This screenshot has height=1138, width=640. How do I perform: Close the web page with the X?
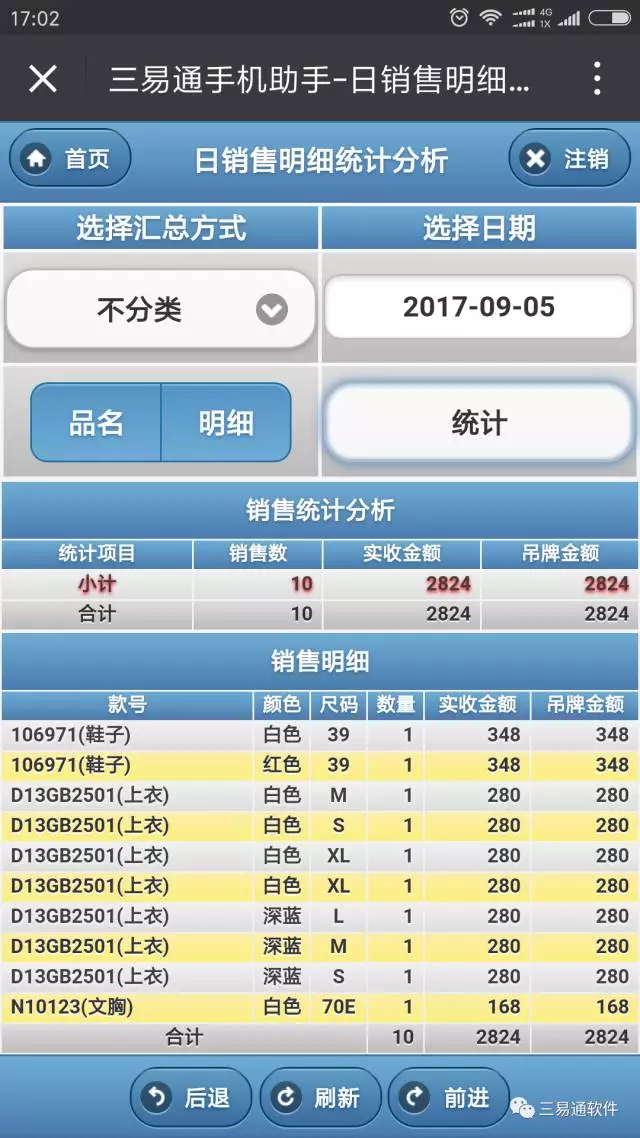pyautogui.click(x=43, y=78)
